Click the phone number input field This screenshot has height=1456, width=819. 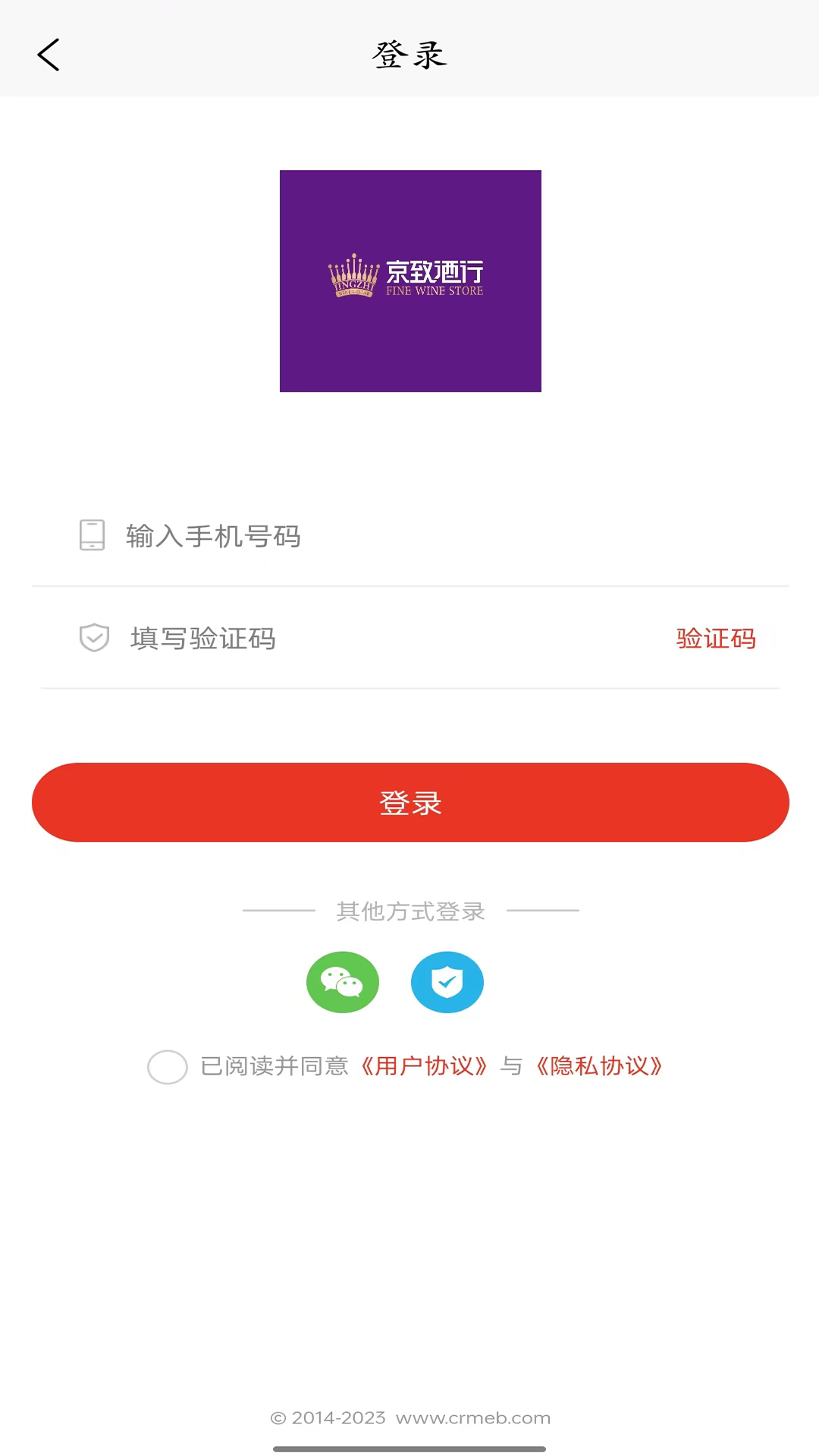point(341,536)
